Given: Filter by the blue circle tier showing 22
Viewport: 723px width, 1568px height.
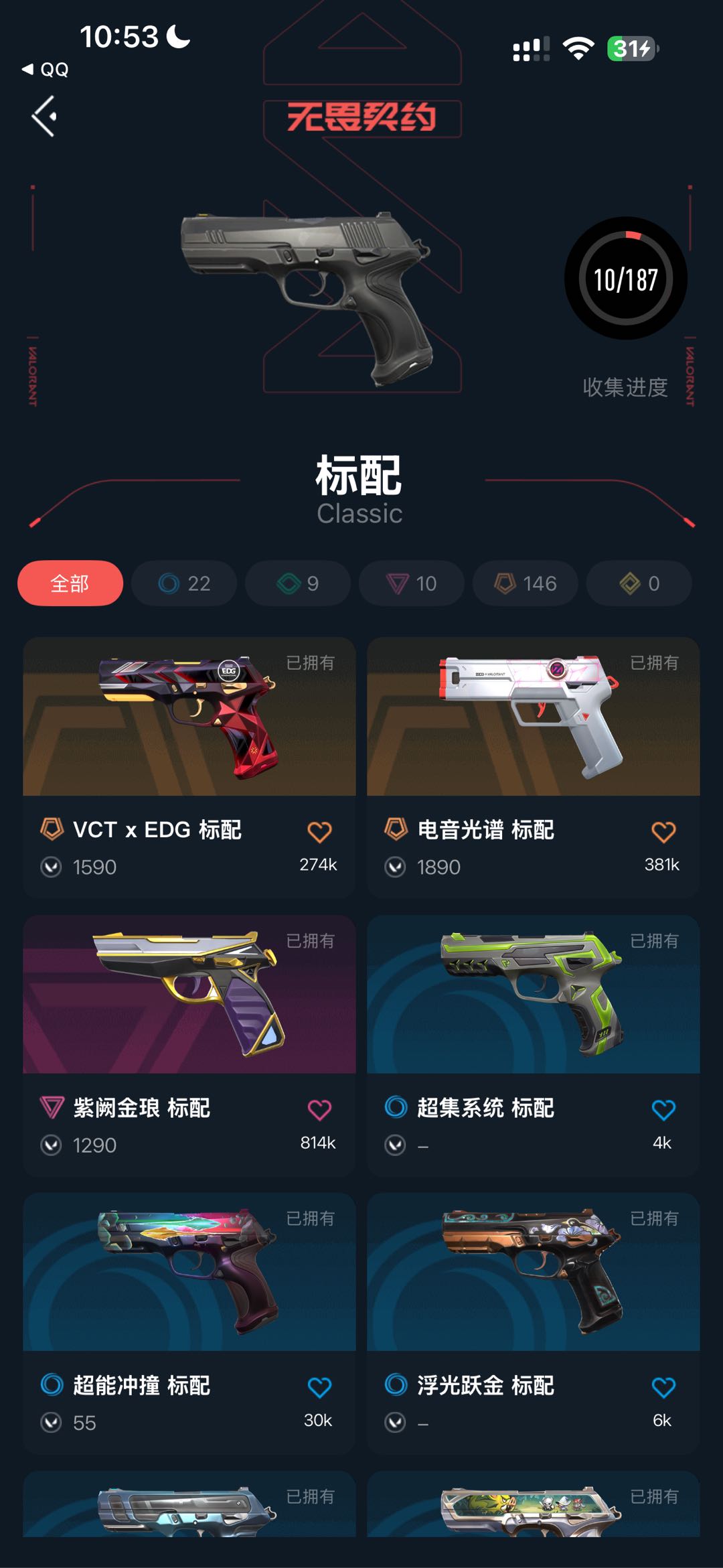Looking at the screenshot, I should (x=184, y=583).
